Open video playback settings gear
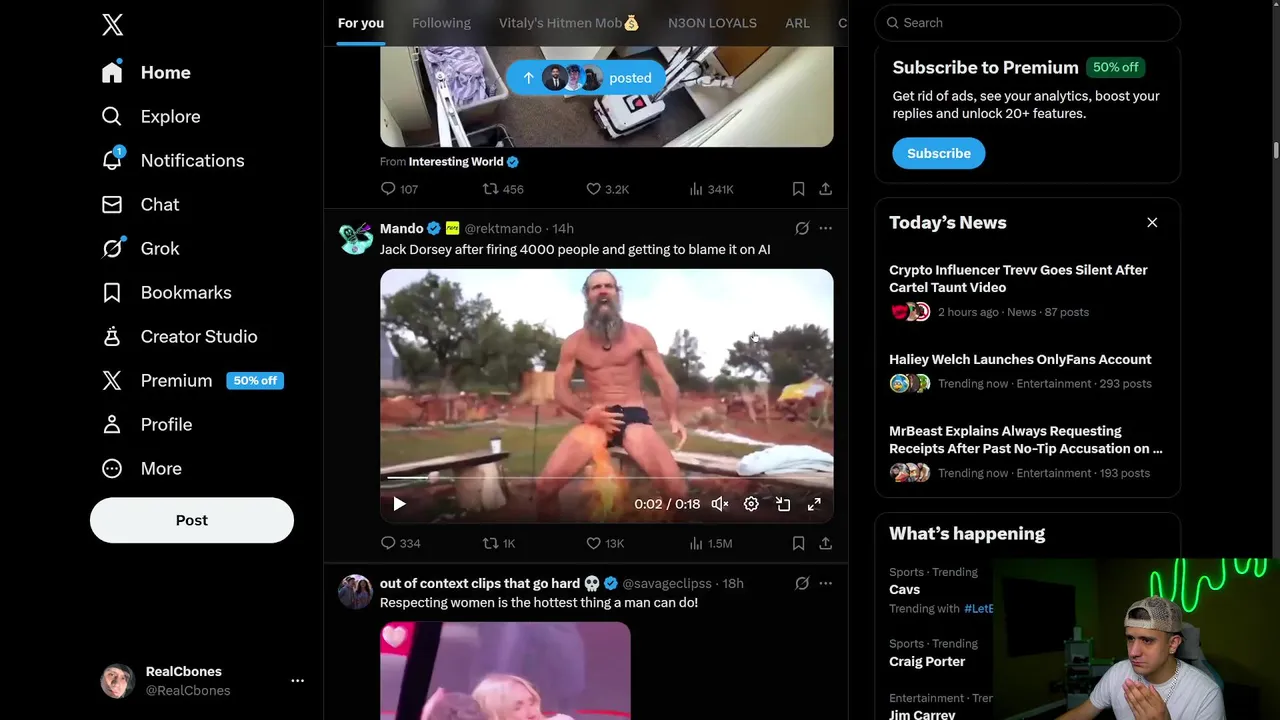Screen dimensions: 1280x720 point(751,504)
